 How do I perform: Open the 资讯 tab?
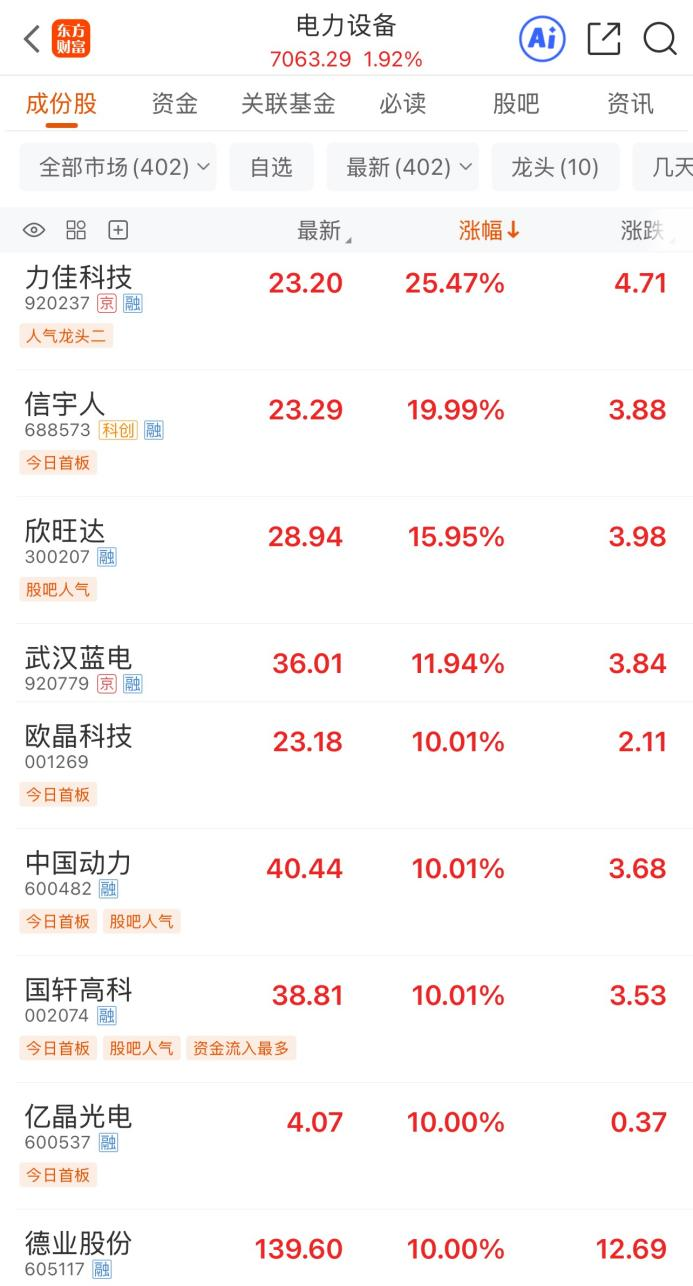coord(630,103)
